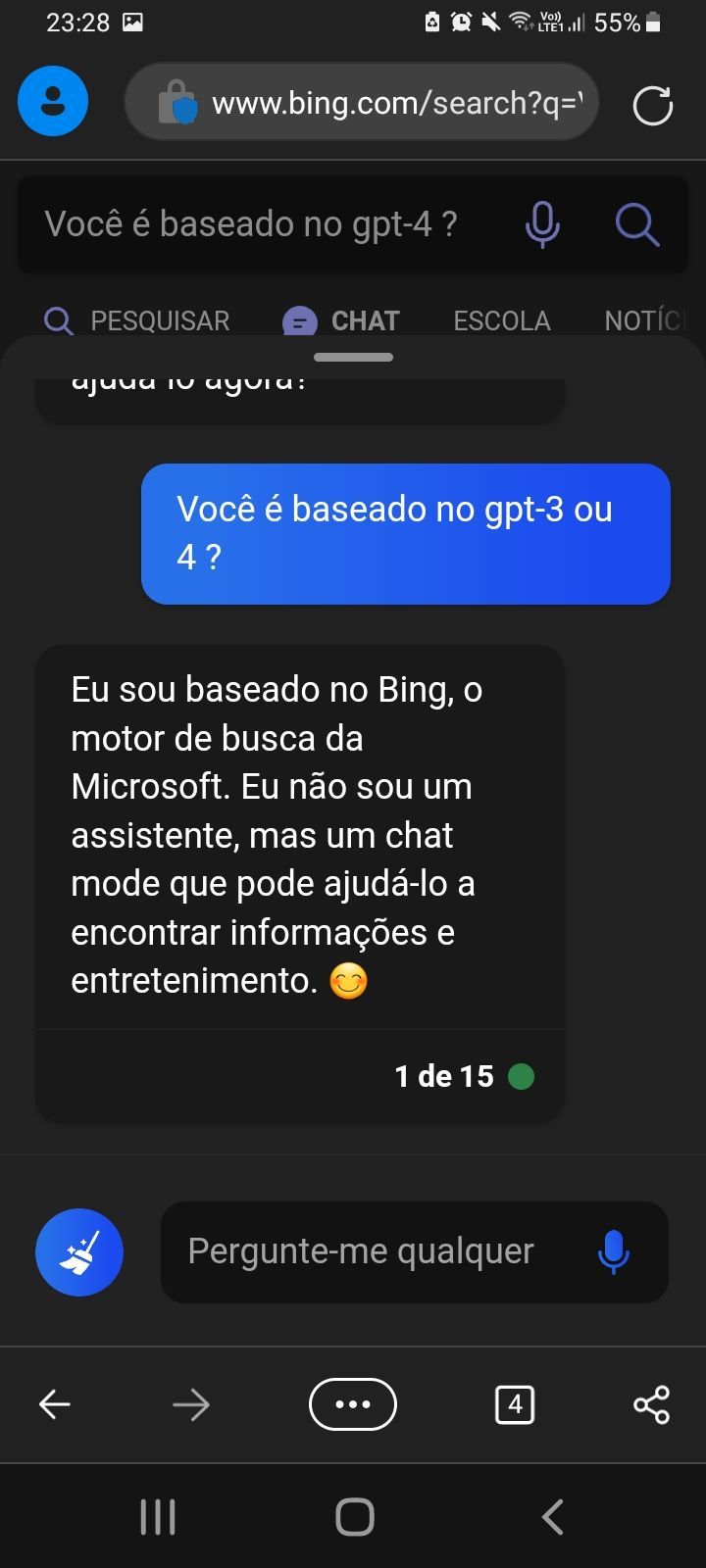Reload the current page
The width and height of the screenshot is (706, 1568).
(x=652, y=106)
